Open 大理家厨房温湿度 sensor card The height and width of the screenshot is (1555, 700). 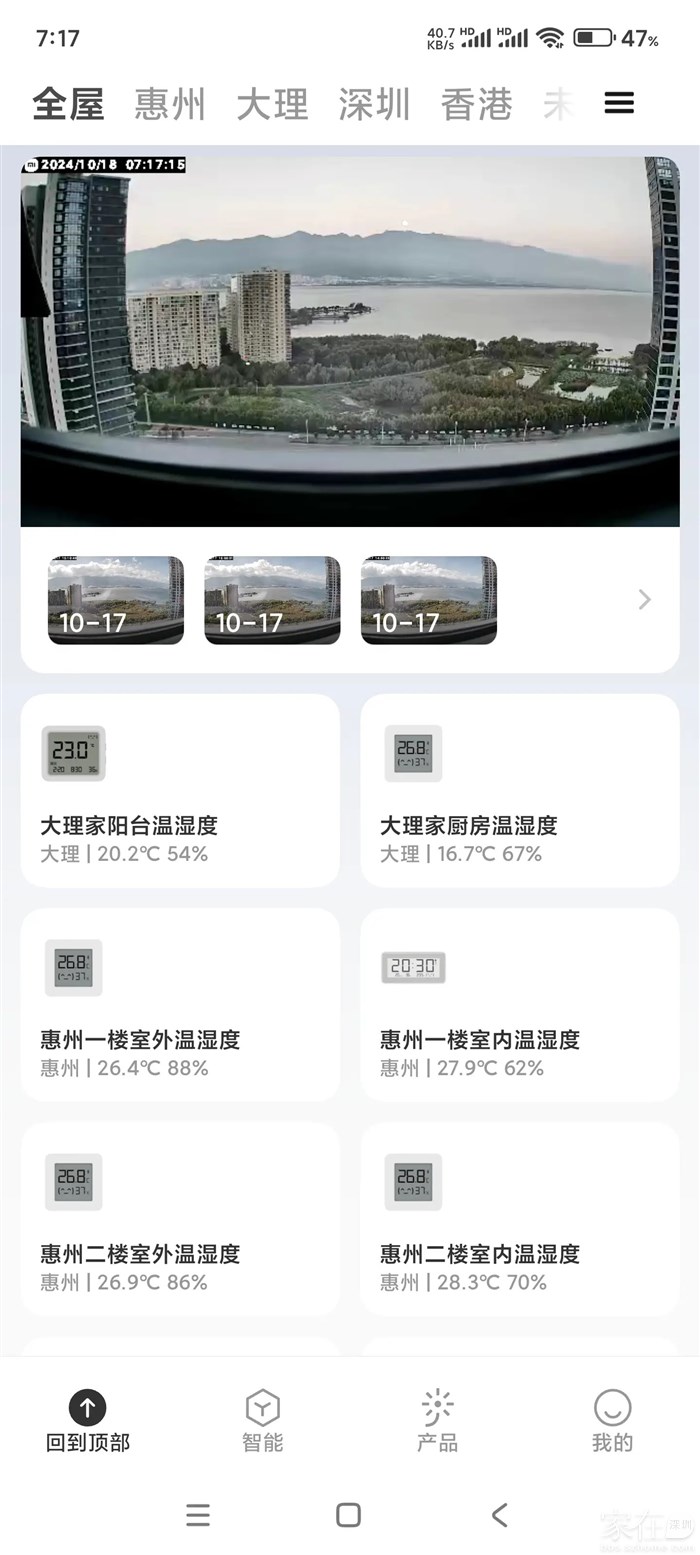pos(520,790)
